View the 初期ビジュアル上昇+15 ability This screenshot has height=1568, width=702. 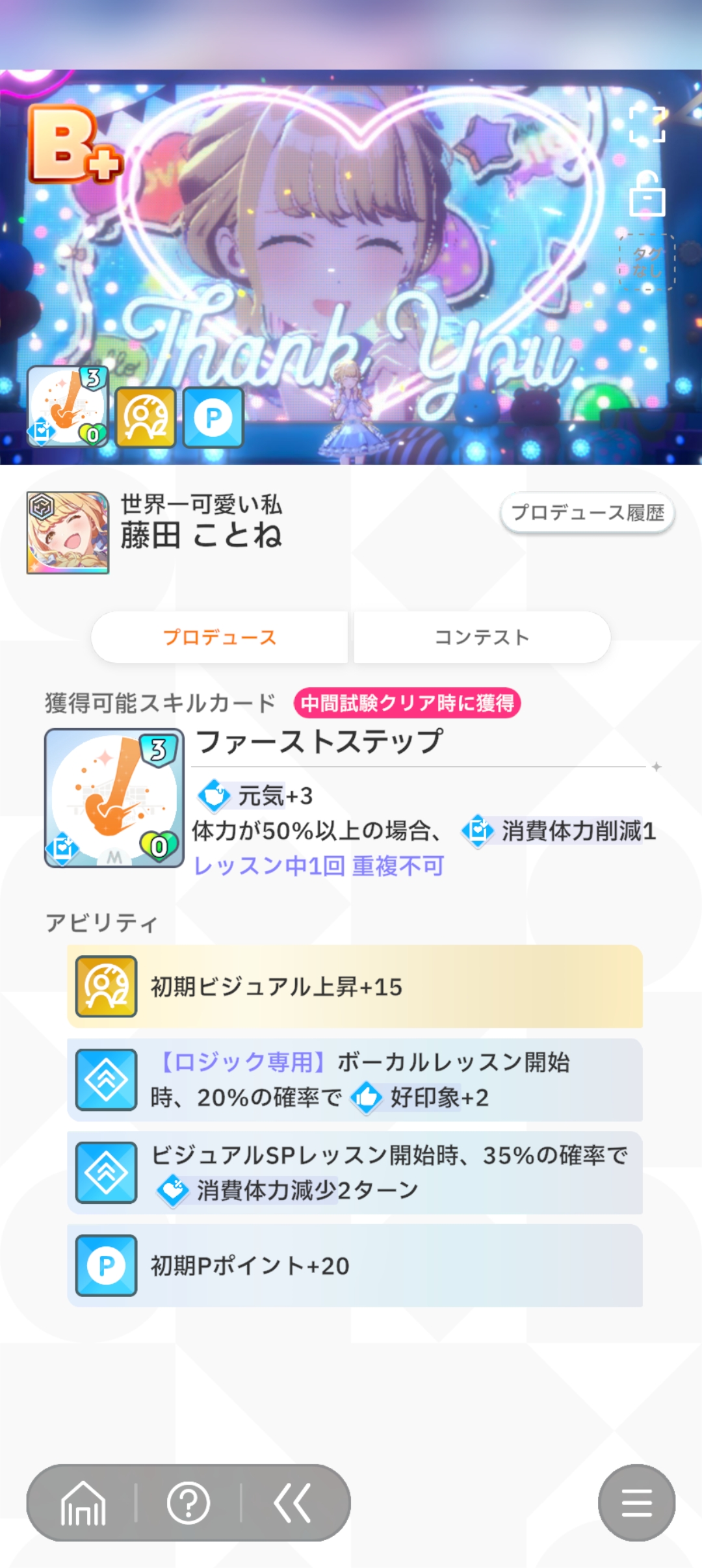355,986
